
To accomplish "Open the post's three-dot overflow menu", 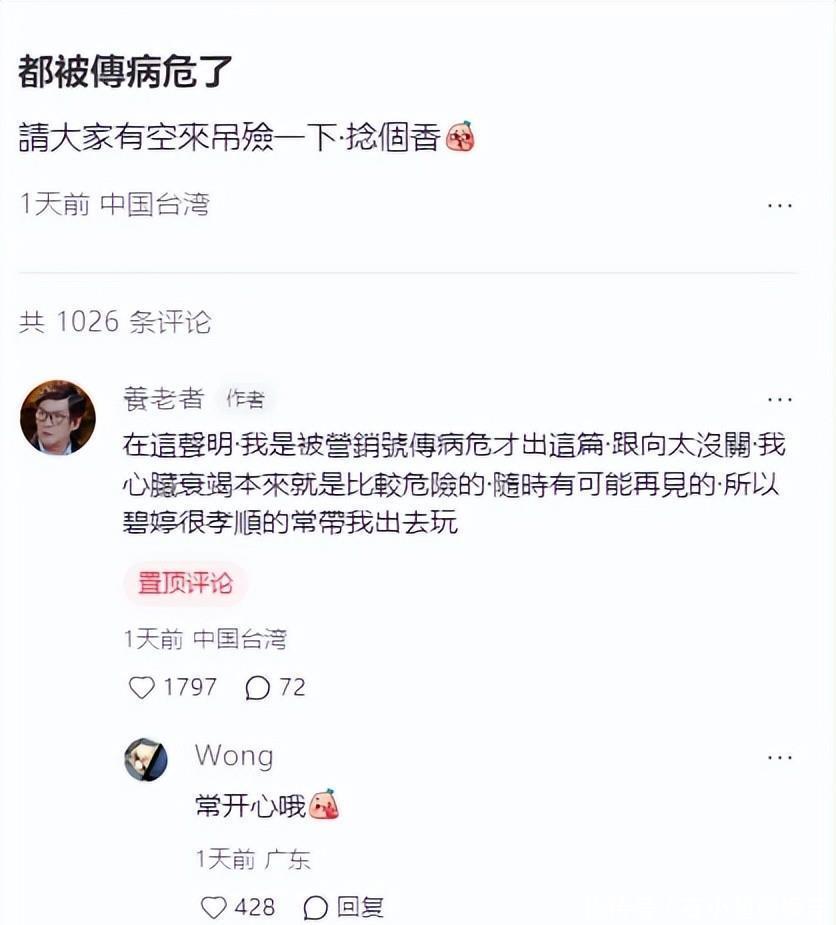I will (780, 205).
